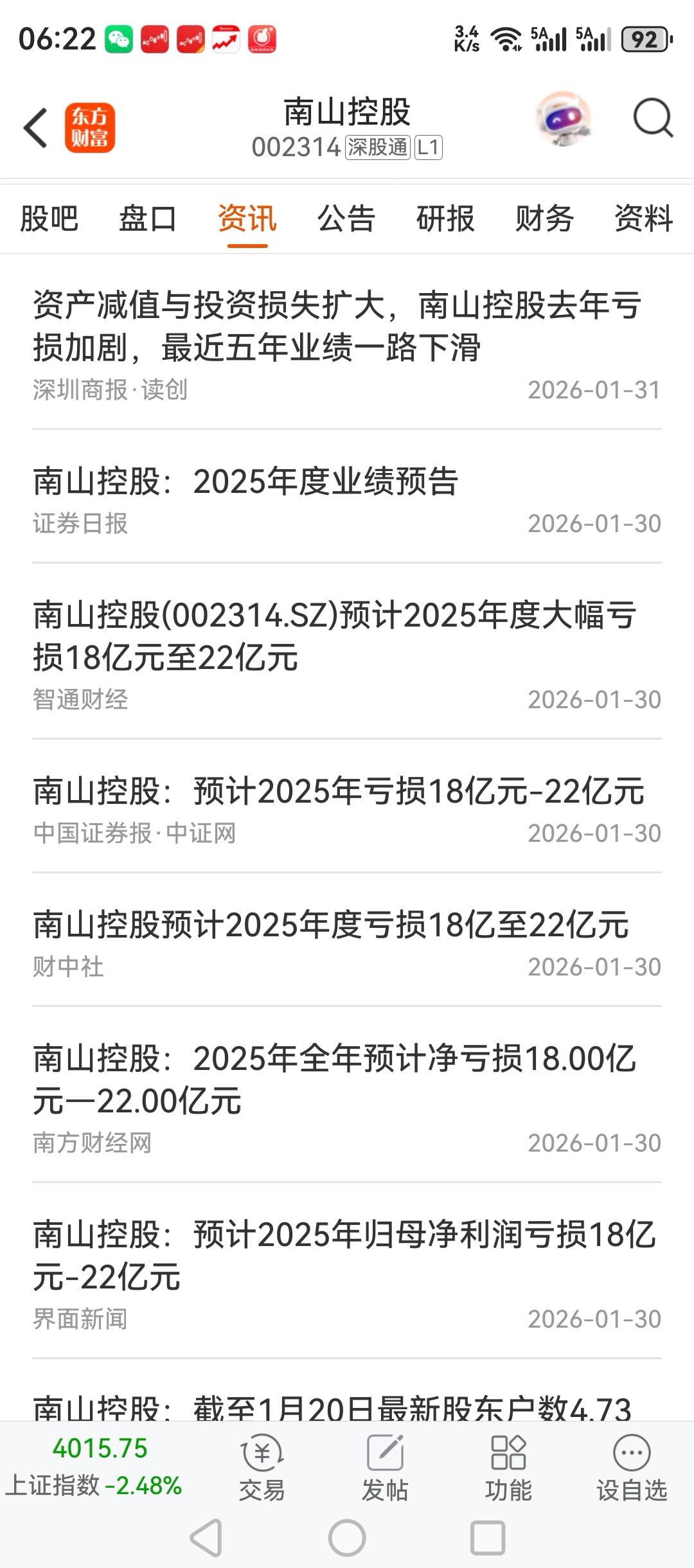Viewport: 694px width, 1568px height.
Task: Open 证券日报's 2025年度业绩预告 article
Action: pos(245,482)
